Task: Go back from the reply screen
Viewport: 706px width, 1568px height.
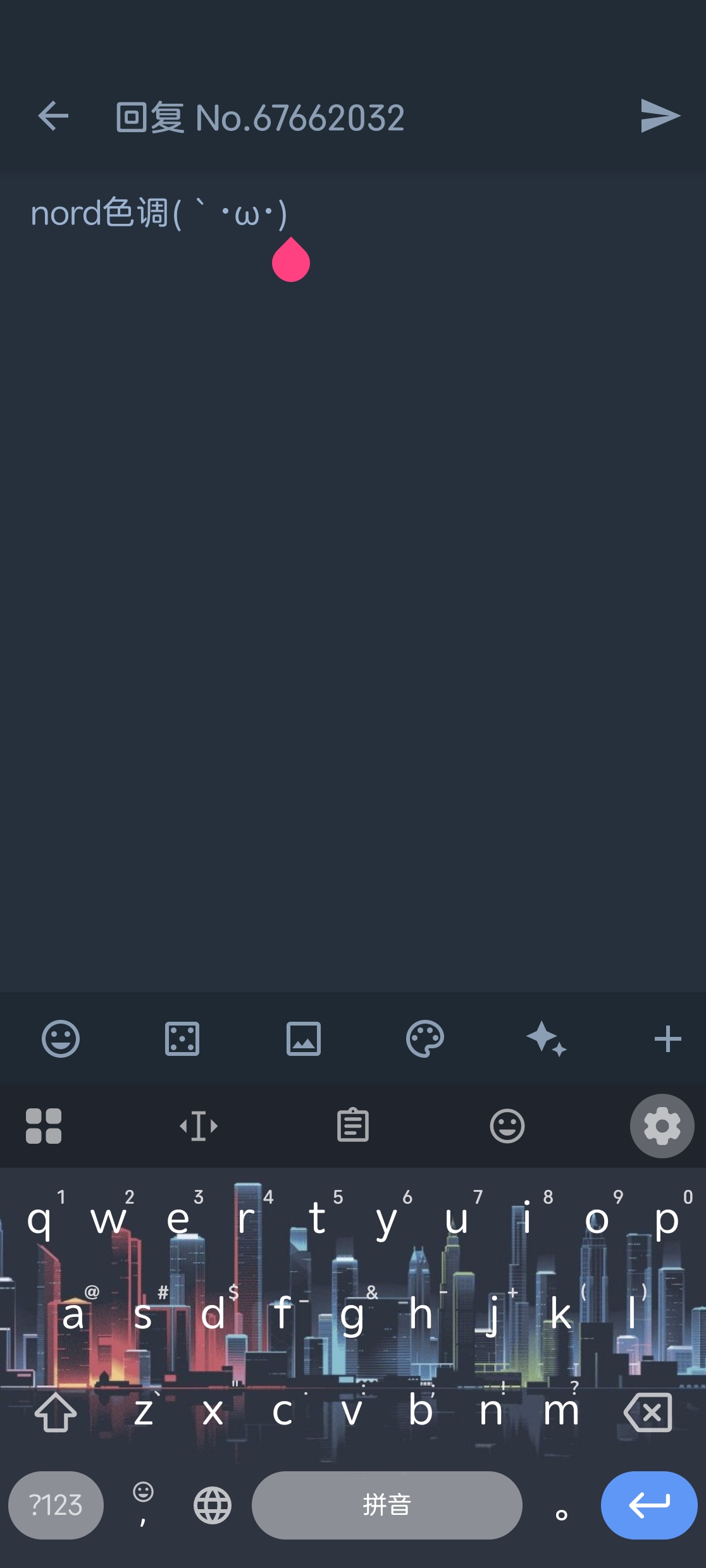Action: [x=53, y=116]
